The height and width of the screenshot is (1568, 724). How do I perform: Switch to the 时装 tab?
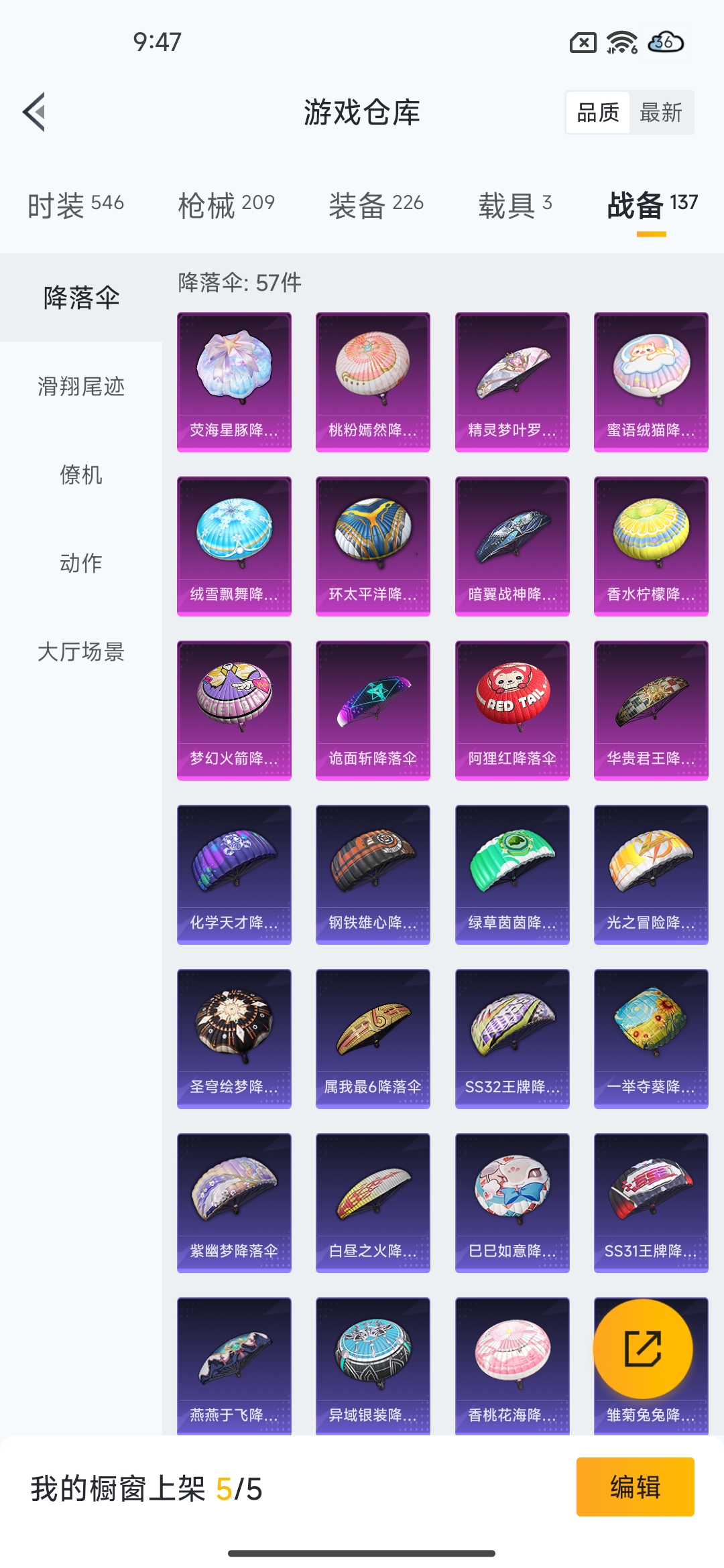coord(75,204)
